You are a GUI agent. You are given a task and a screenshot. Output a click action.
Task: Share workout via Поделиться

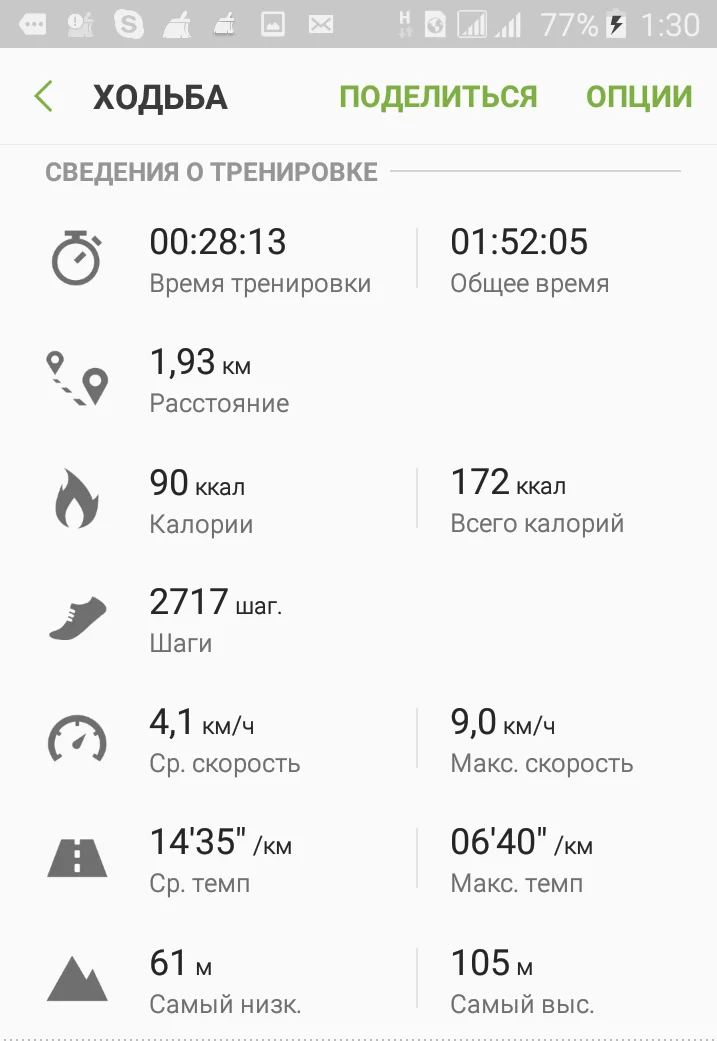pyautogui.click(x=438, y=97)
